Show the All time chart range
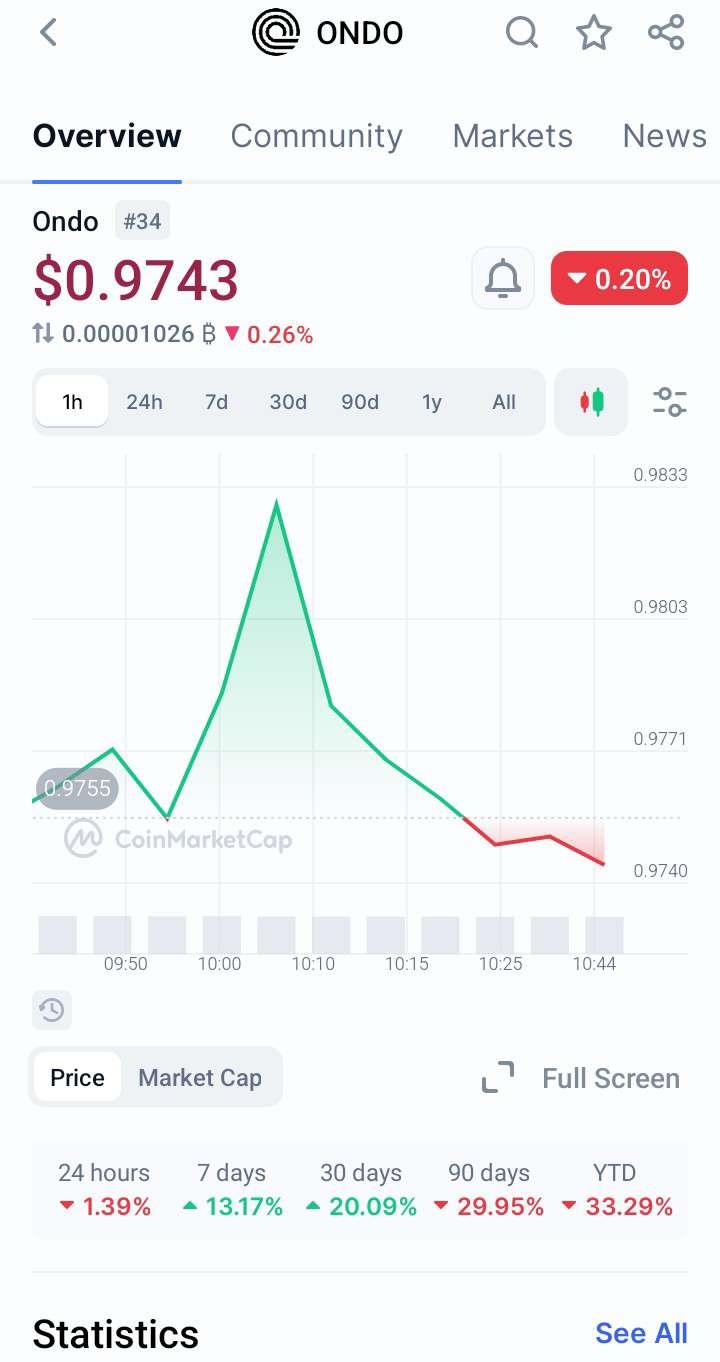Viewport: 720px width, 1362px height. pos(504,402)
